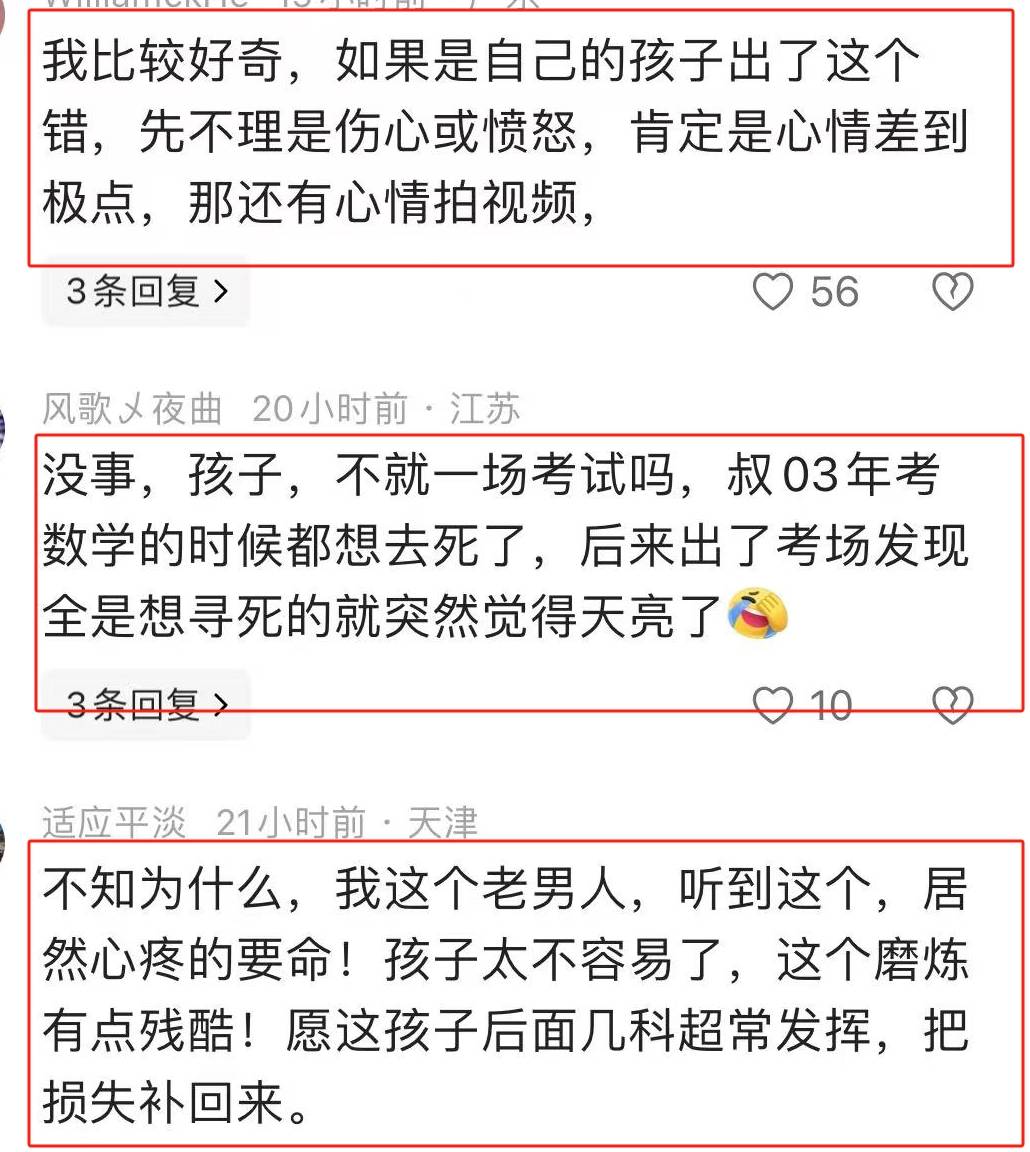This screenshot has width=1030, height=1152.
Task: Like the comment with 56 likes
Action: click(772, 292)
